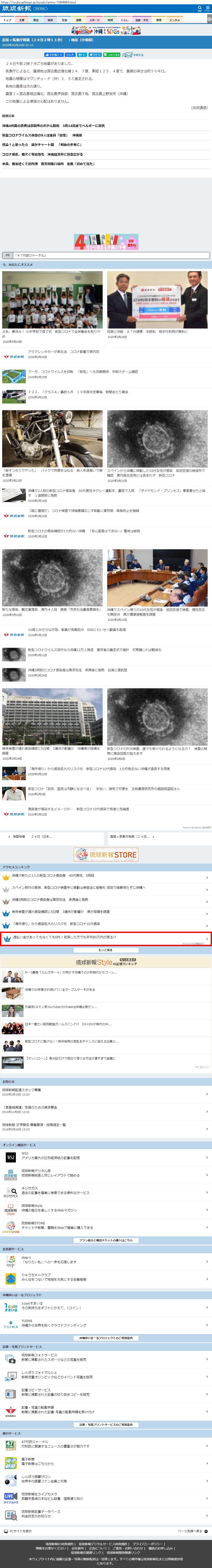Open the search icon in the header
The height and width of the screenshot is (1568, 212).
(199, 9)
